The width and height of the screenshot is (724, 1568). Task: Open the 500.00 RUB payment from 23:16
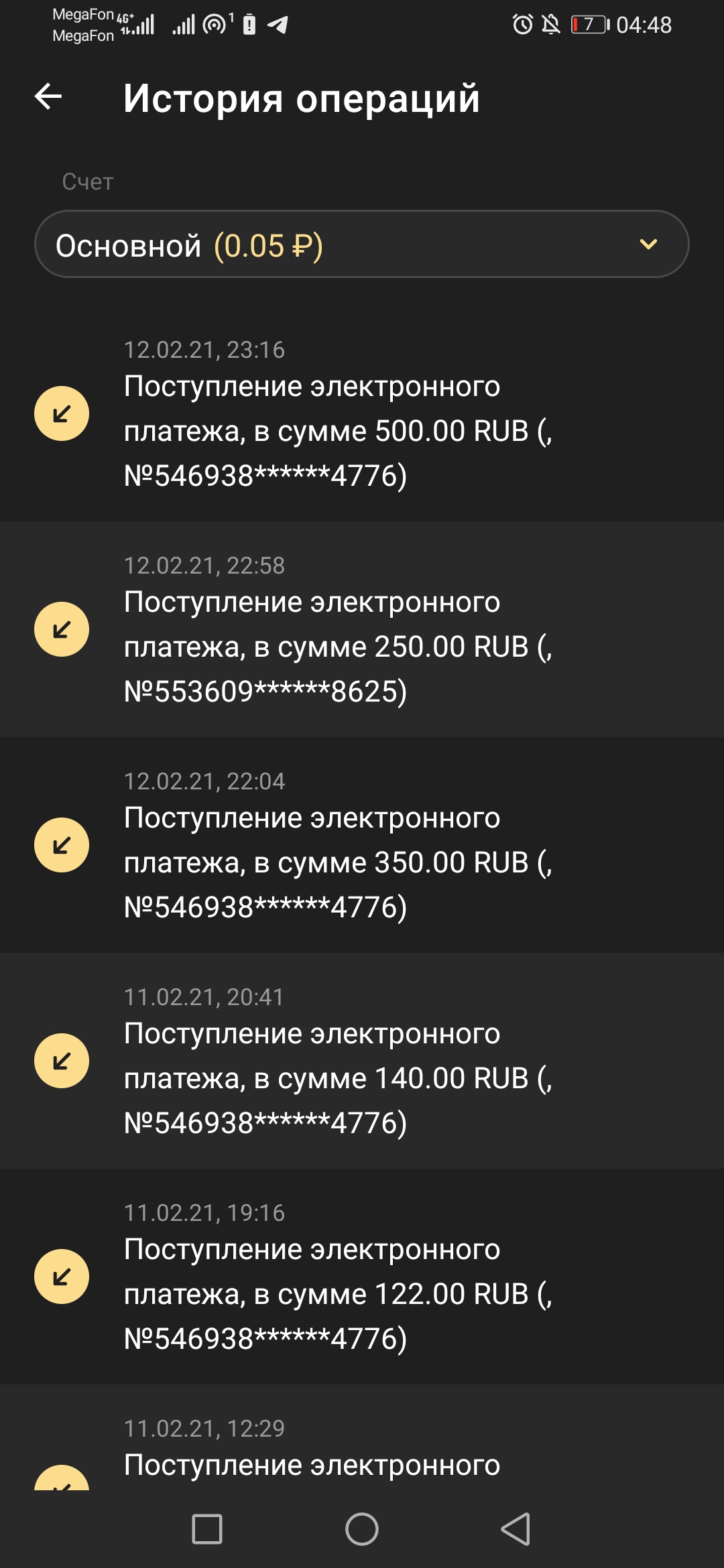[362, 414]
